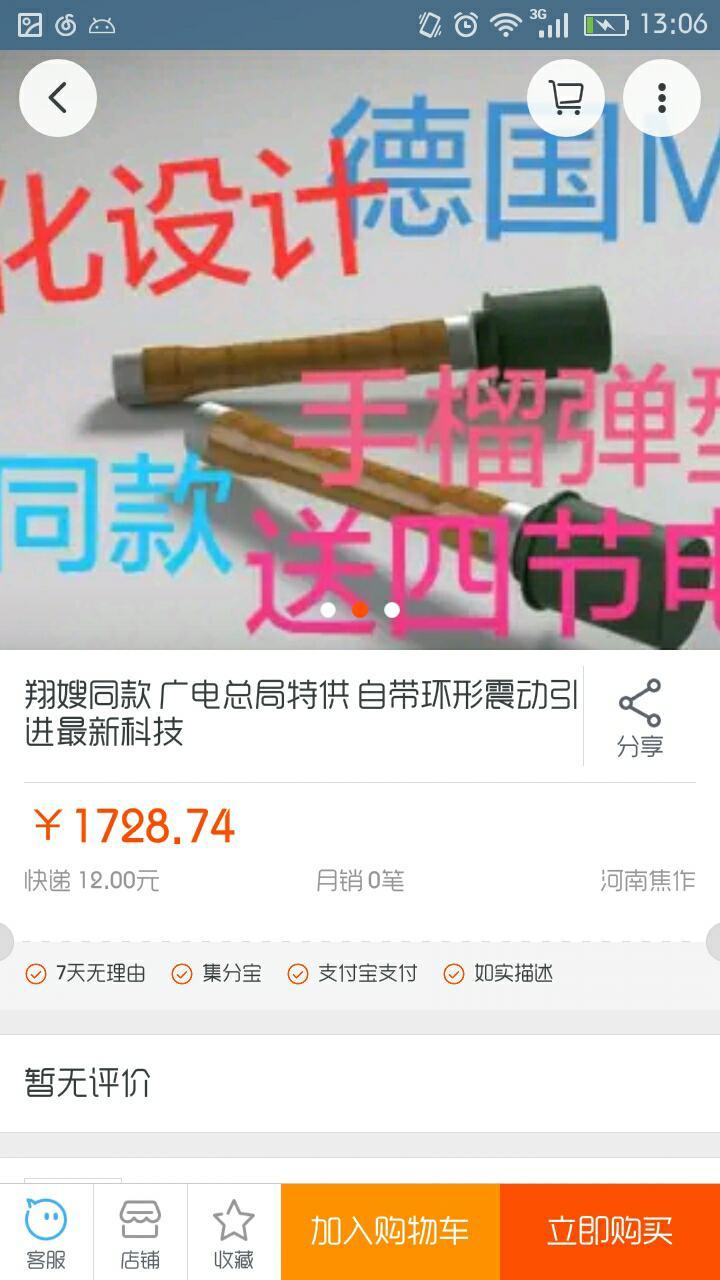The image size is (720, 1280).
Task: Tap the 收藏 star to favorite item
Action: click(x=233, y=1230)
